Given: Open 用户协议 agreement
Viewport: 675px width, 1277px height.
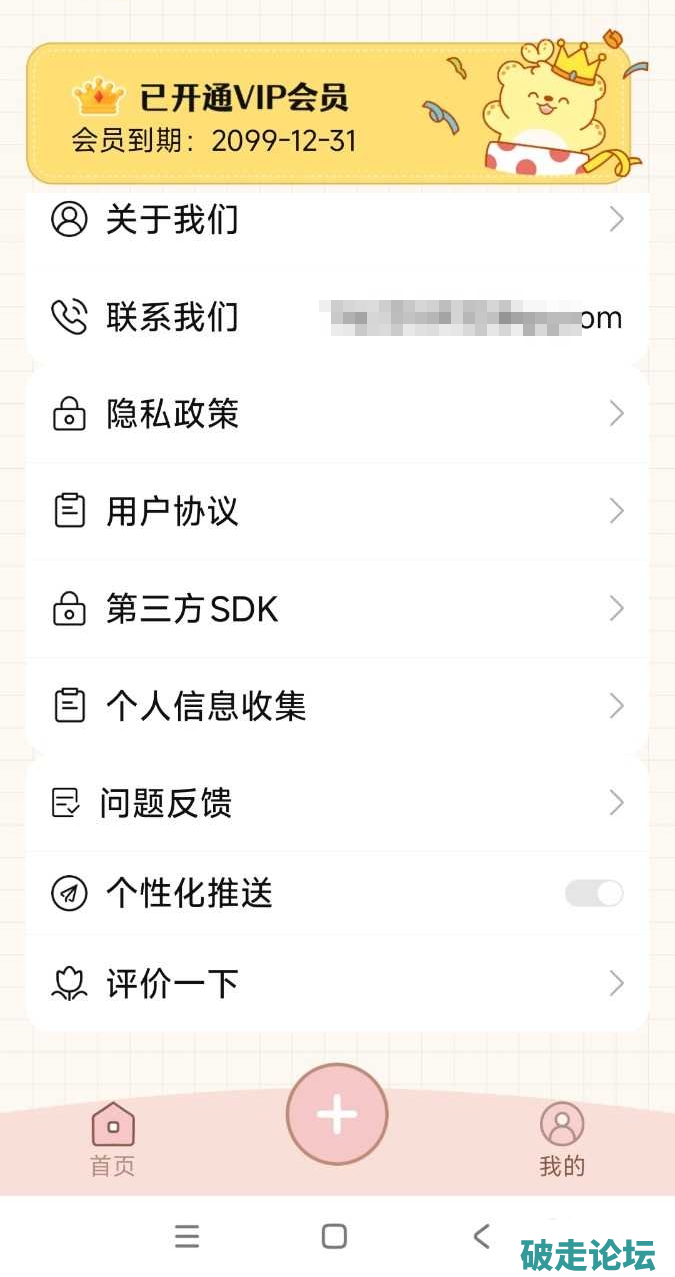Looking at the screenshot, I should (x=337, y=511).
